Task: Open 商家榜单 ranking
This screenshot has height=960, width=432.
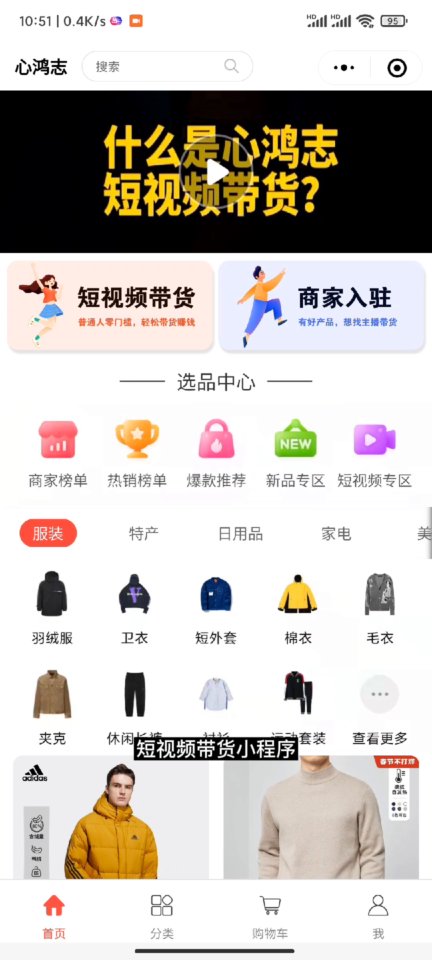Action: [x=58, y=454]
